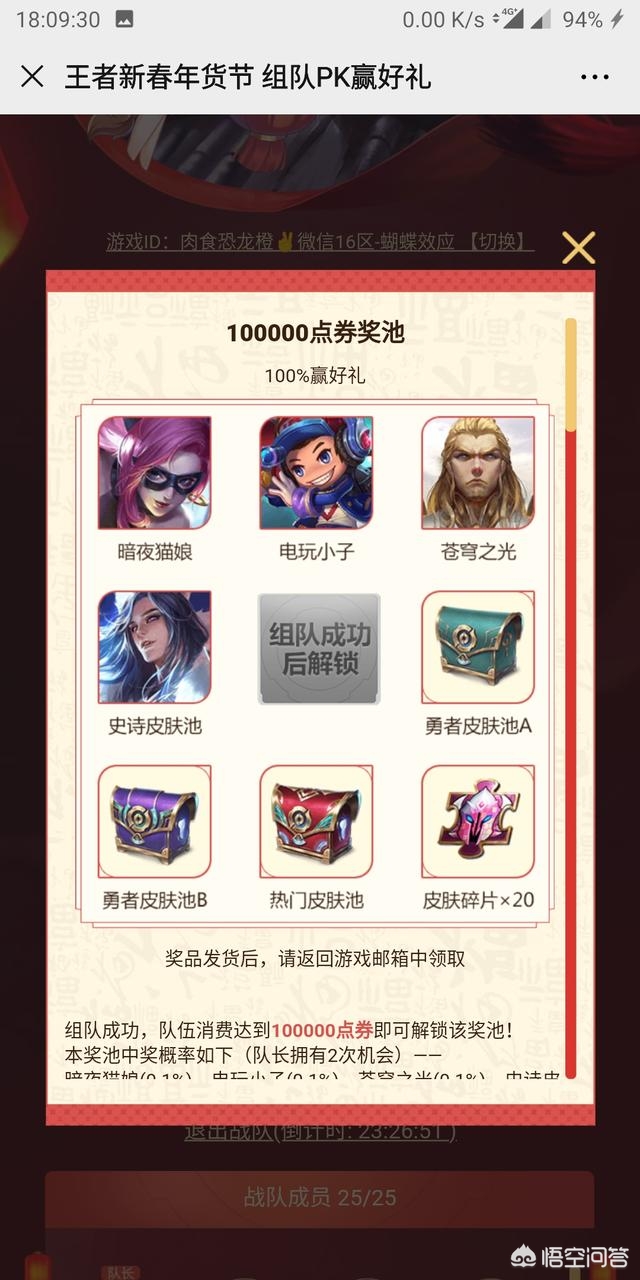Dismiss the 100000点券奖池 popup with the yellow X
This screenshot has width=640, height=1280.
[578, 247]
